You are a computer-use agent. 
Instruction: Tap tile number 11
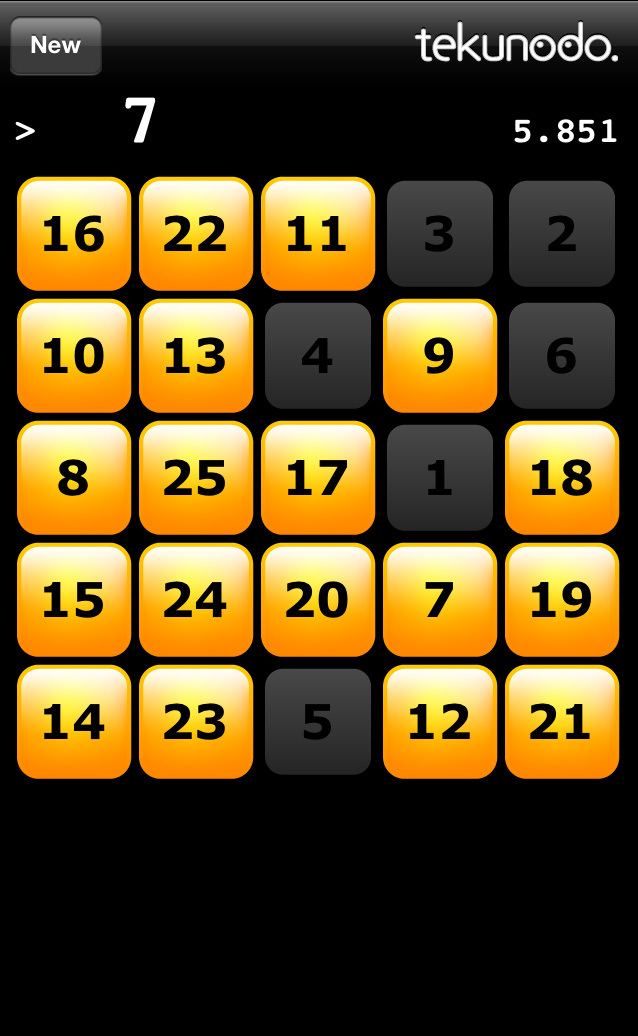[x=318, y=234]
